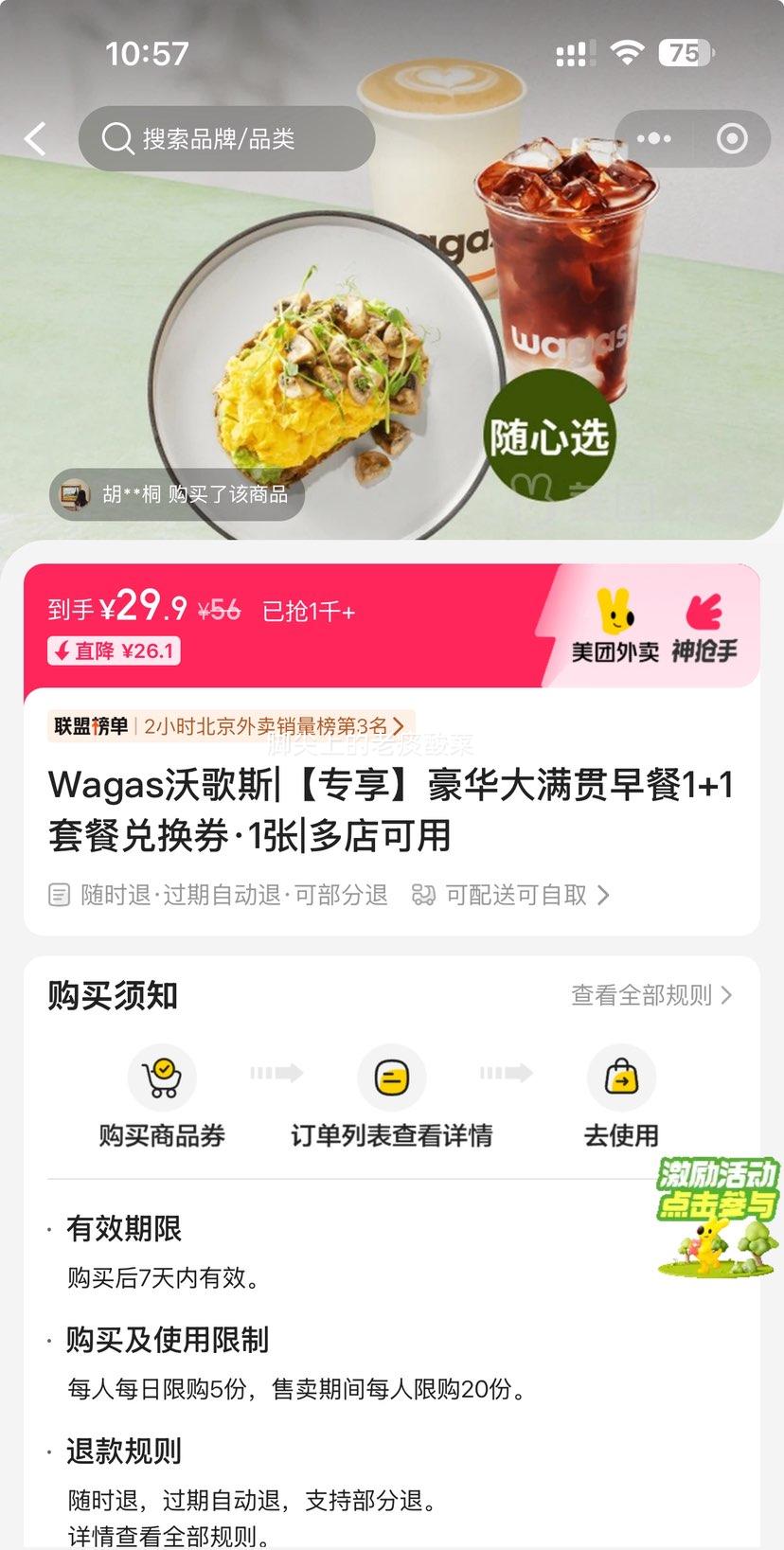Tap the three-dot more options icon
Screen dimensions: 784x1550
coord(652,138)
